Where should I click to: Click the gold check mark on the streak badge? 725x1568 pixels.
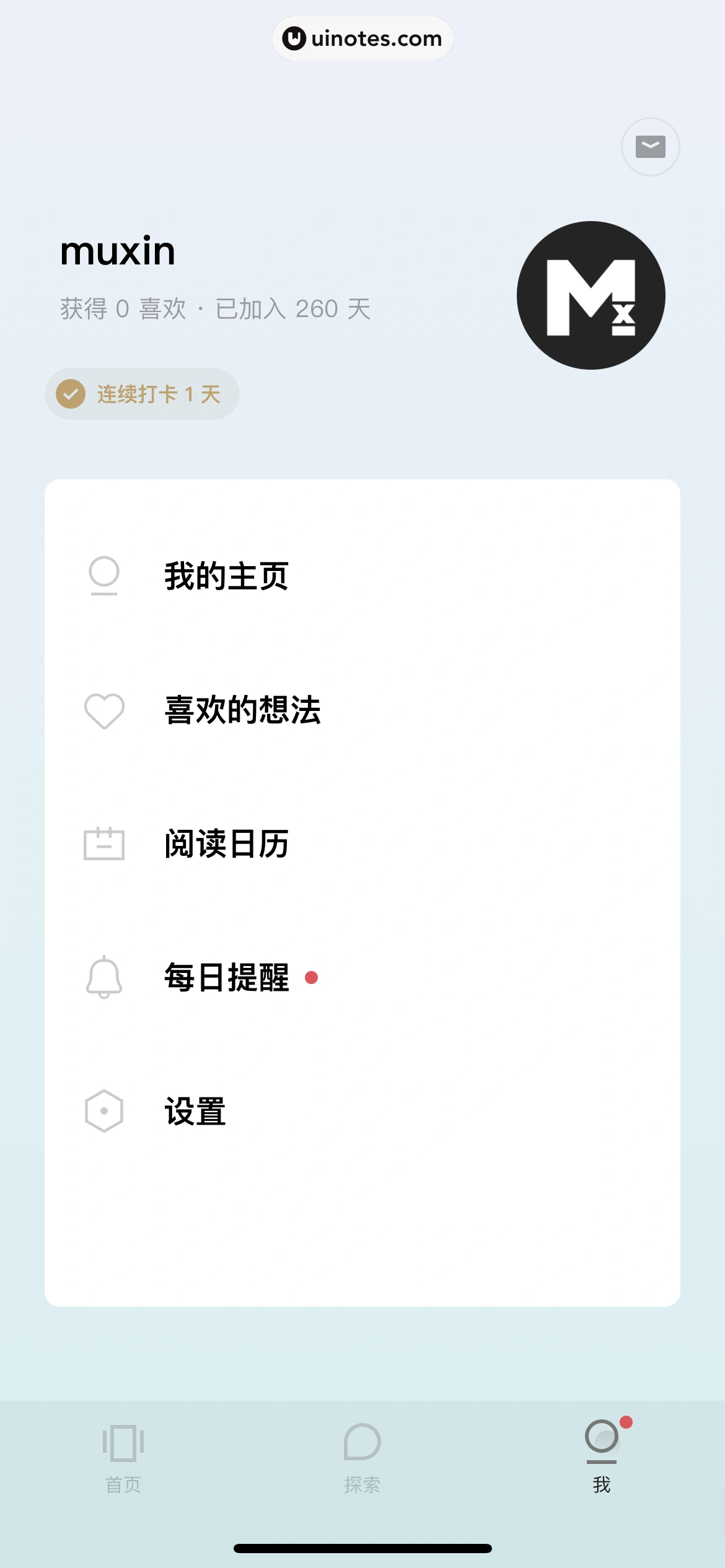[x=70, y=393]
